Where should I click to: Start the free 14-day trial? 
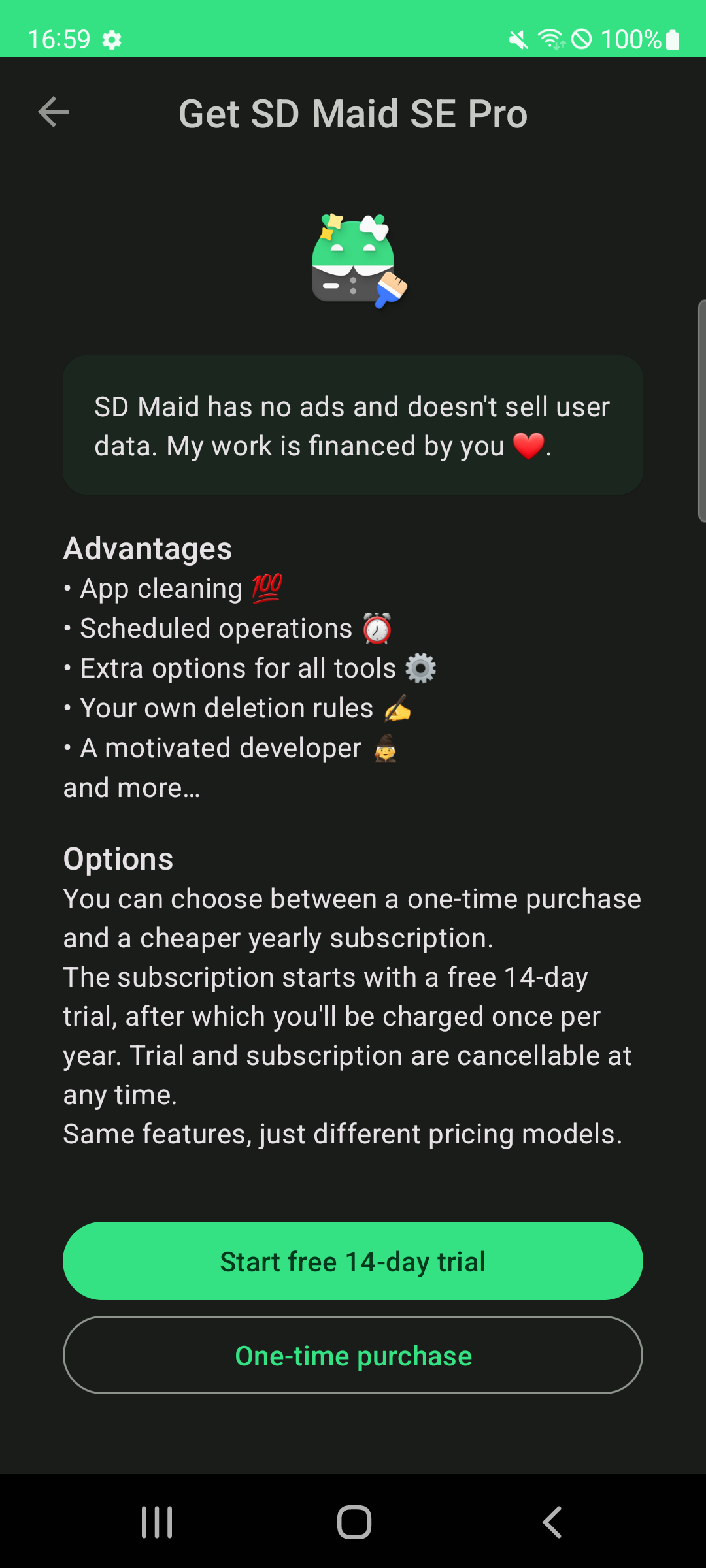tap(353, 1261)
